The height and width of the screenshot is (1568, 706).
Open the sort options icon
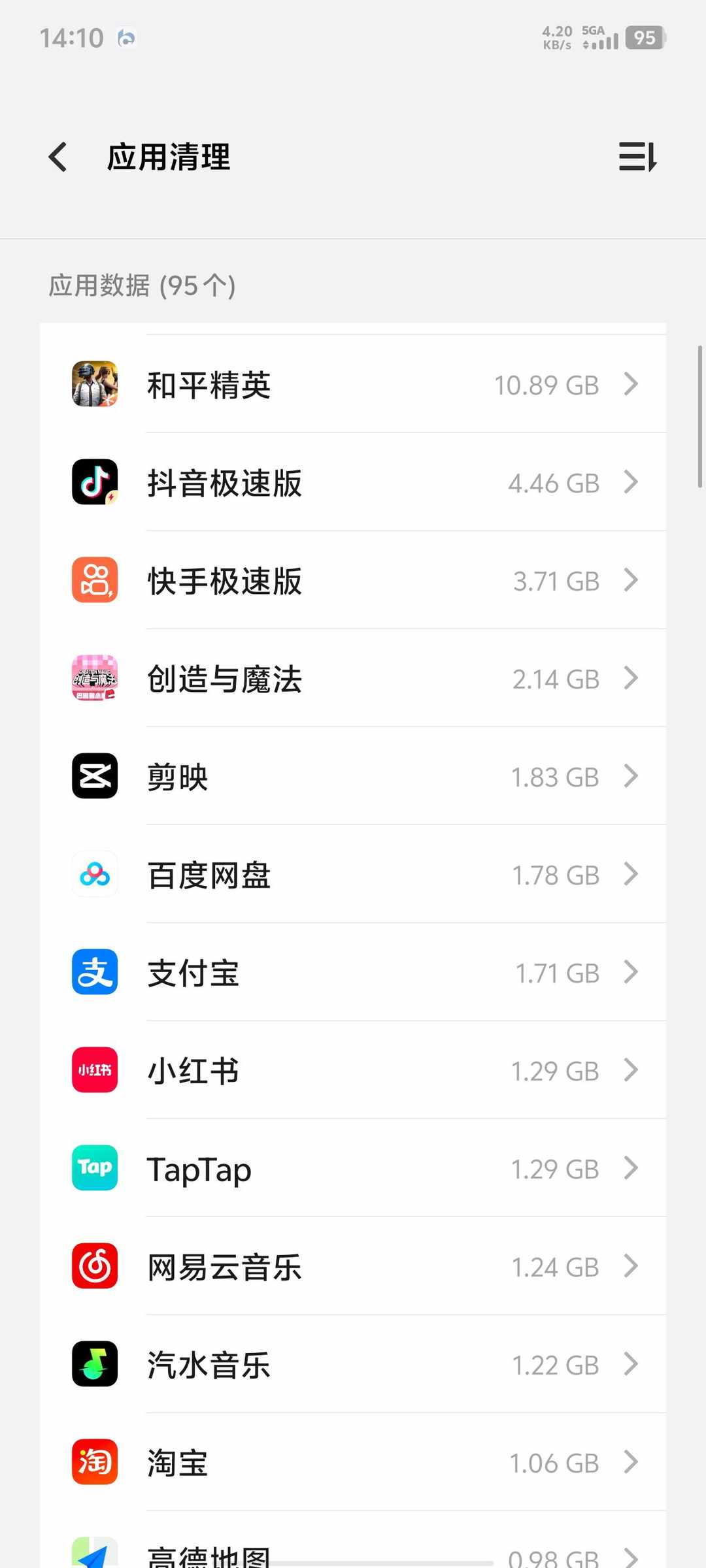point(637,157)
